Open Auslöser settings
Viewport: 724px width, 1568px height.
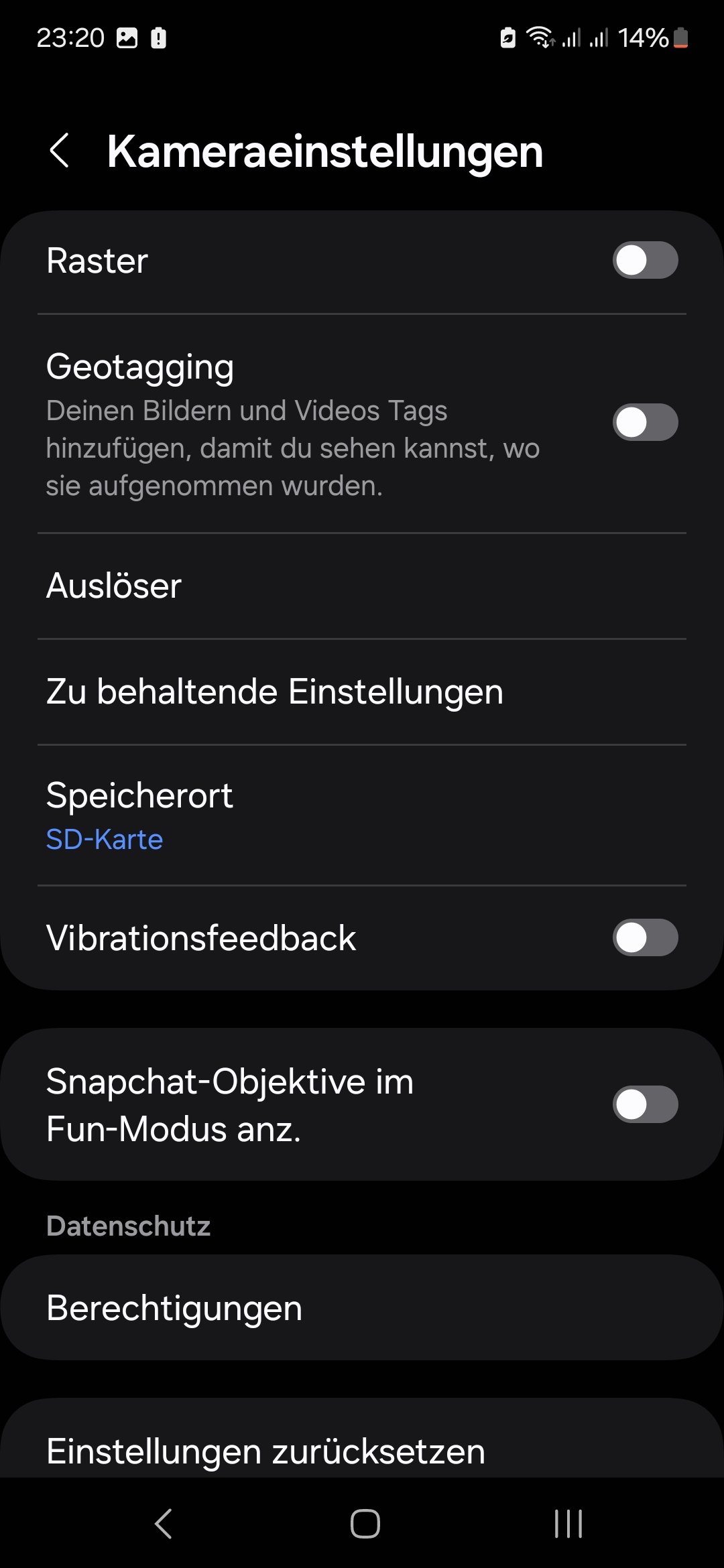tap(362, 586)
